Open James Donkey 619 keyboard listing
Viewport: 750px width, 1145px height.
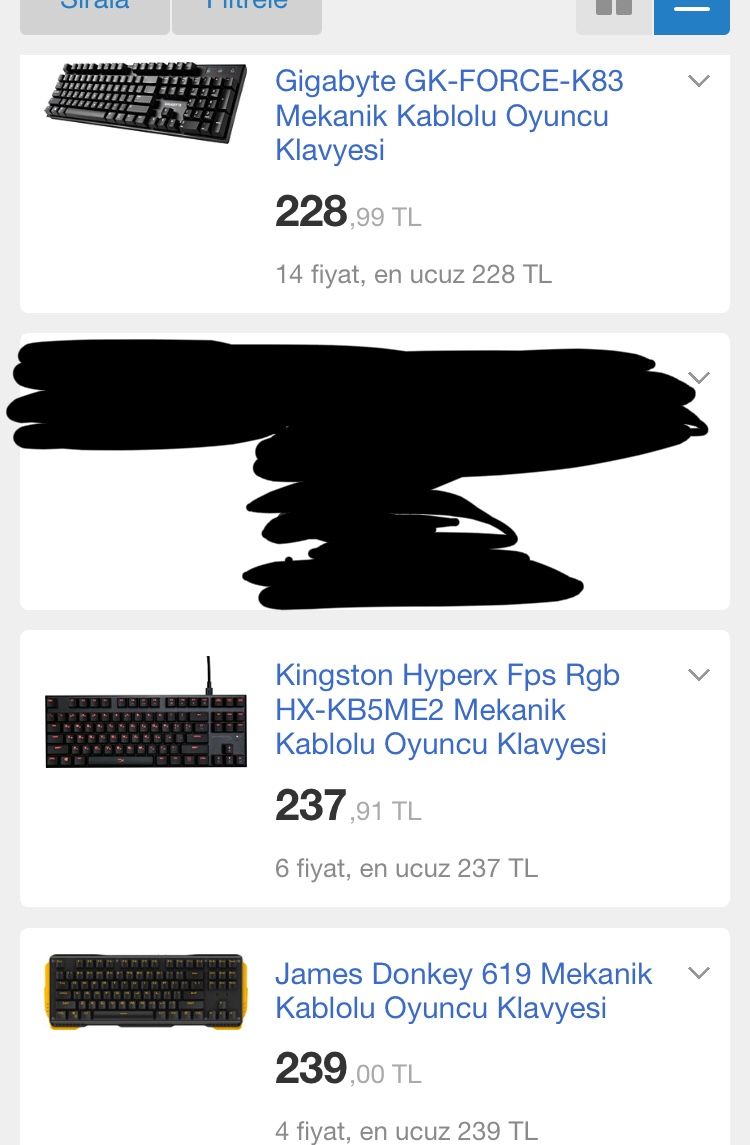(463, 990)
